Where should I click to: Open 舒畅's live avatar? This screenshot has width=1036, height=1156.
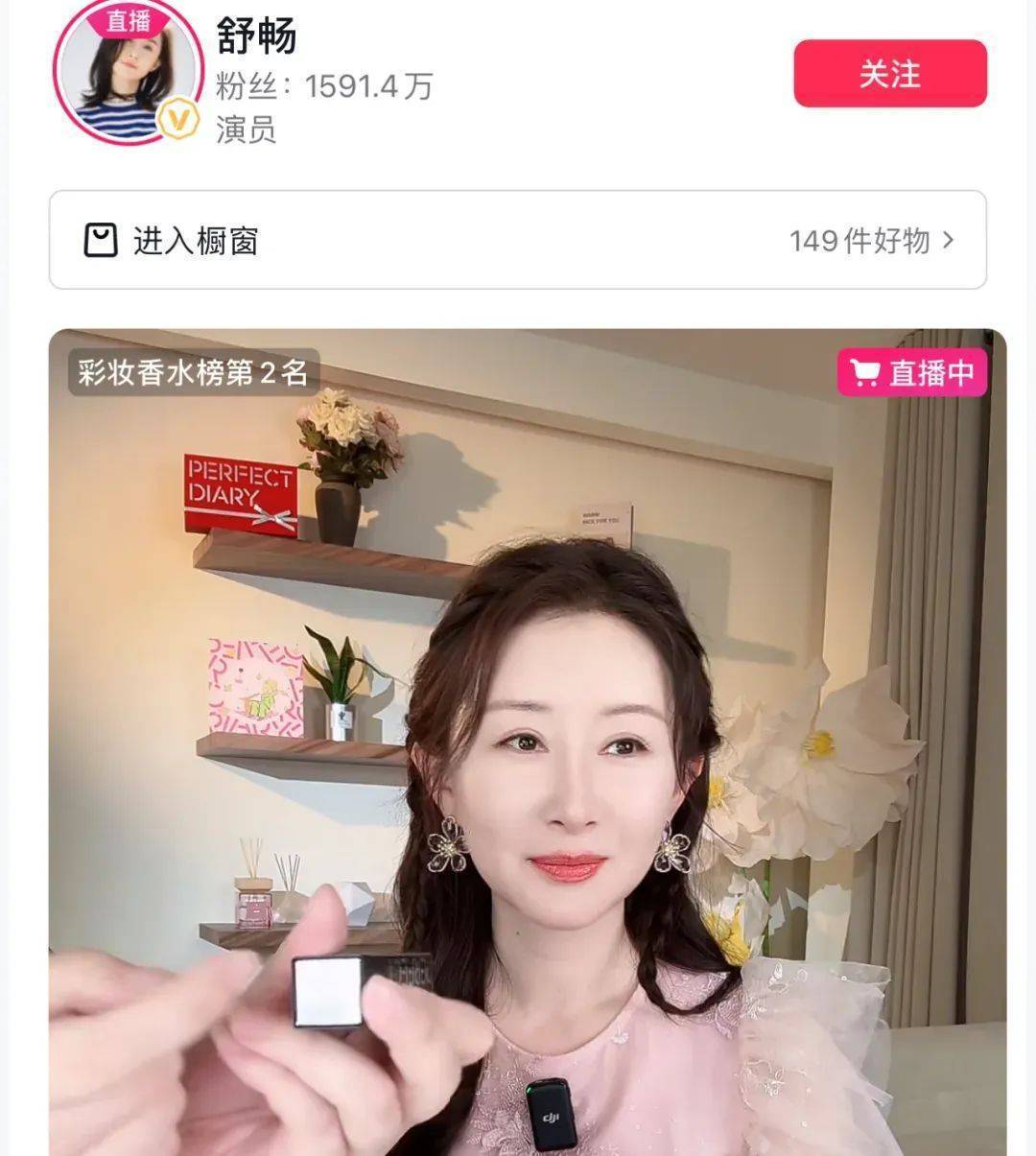[x=128, y=75]
